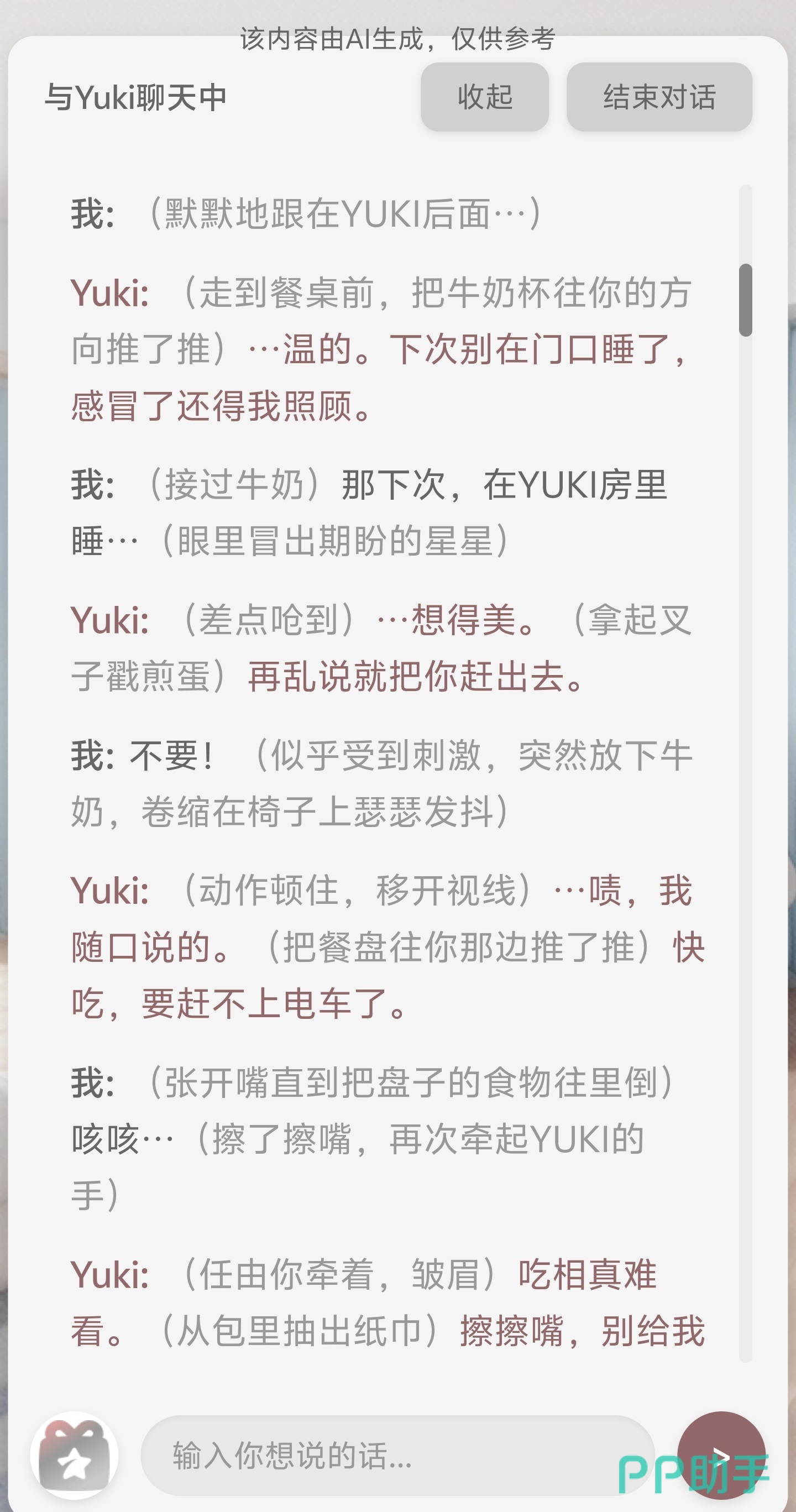Open the gift icon beside input
This screenshot has width=796, height=1512.
click(x=74, y=1455)
